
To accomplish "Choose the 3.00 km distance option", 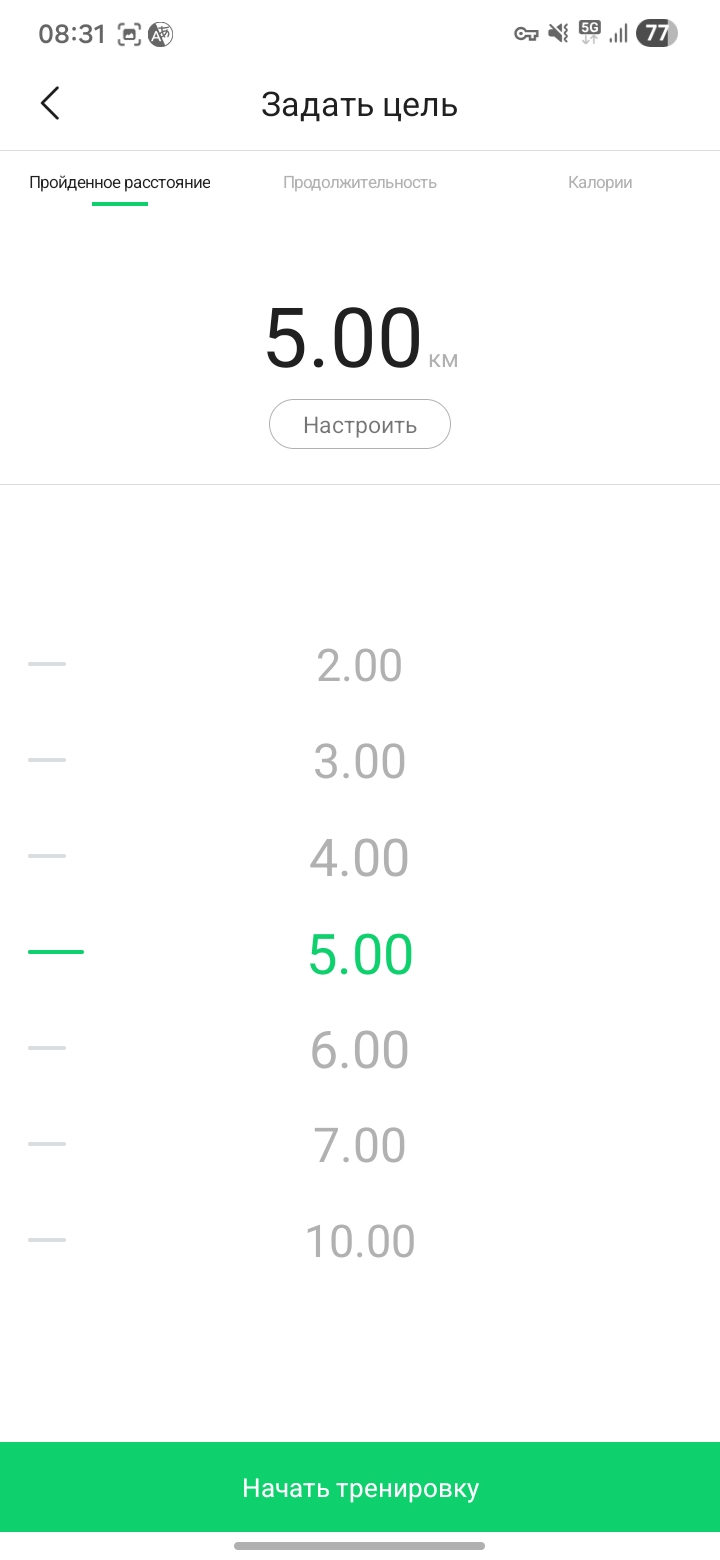I will pyautogui.click(x=360, y=761).
